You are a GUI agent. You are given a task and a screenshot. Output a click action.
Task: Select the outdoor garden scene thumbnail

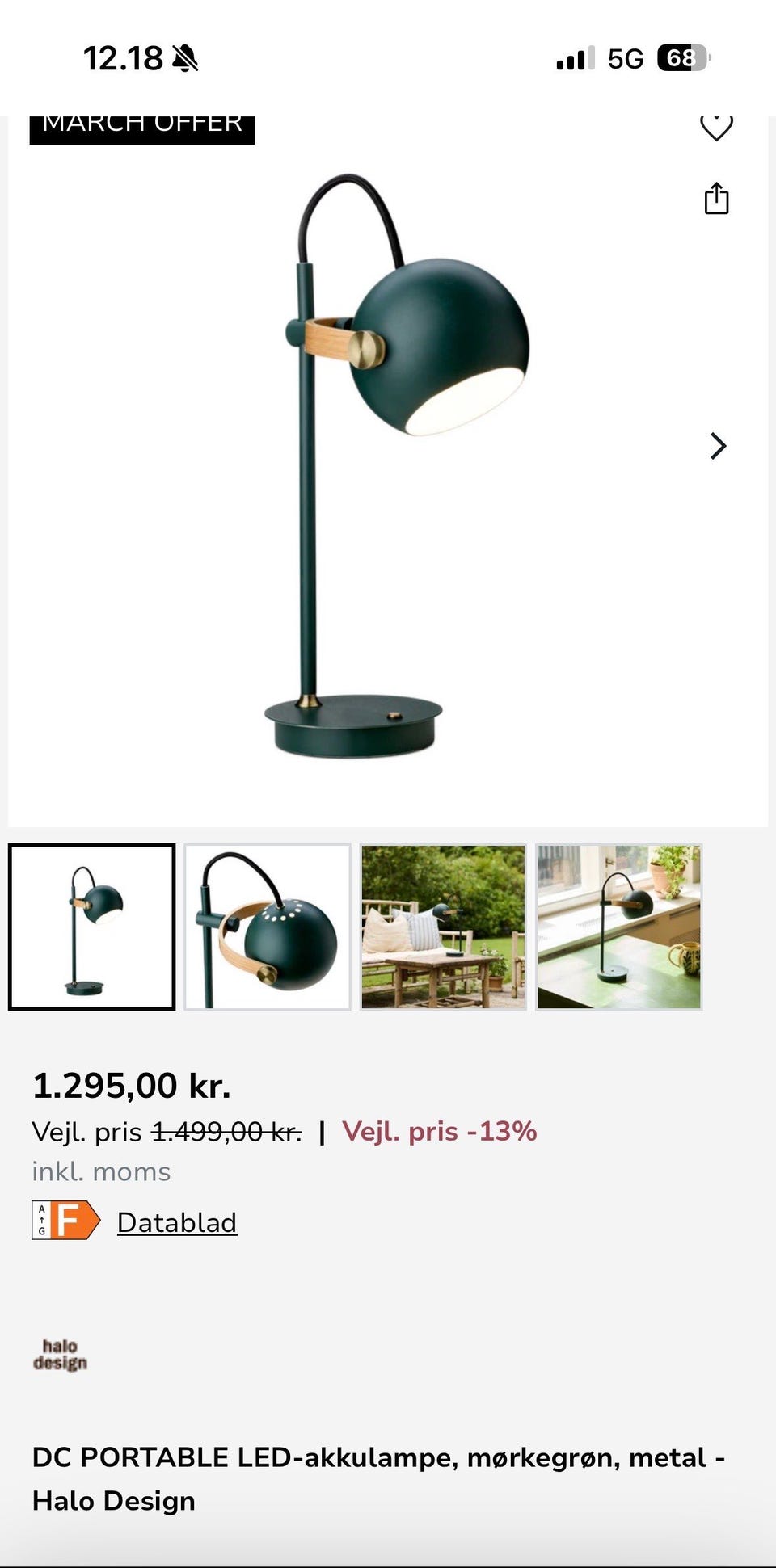click(x=444, y=927)
